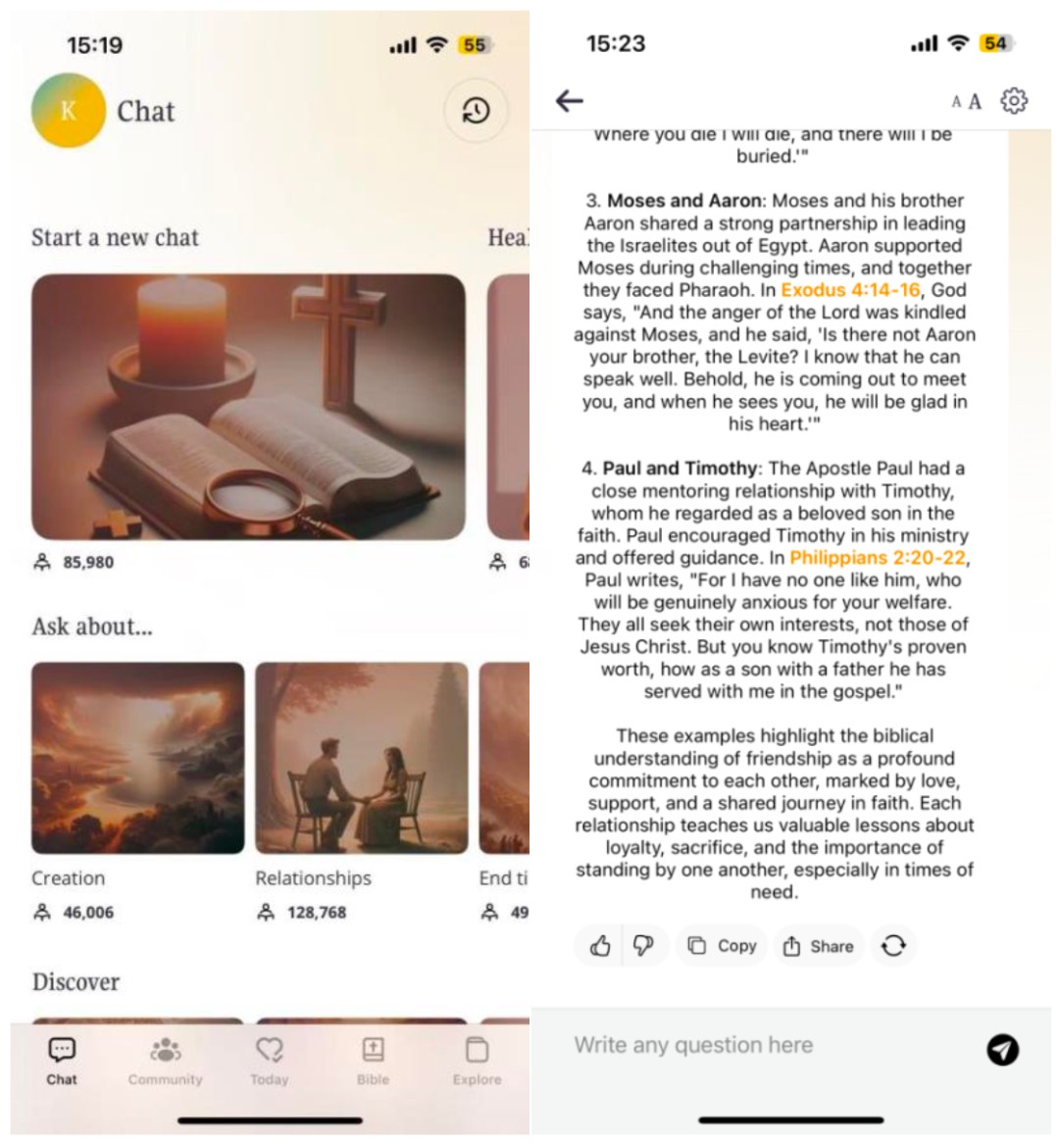
Task: Send the typed question
Action: [1002, 1049]
